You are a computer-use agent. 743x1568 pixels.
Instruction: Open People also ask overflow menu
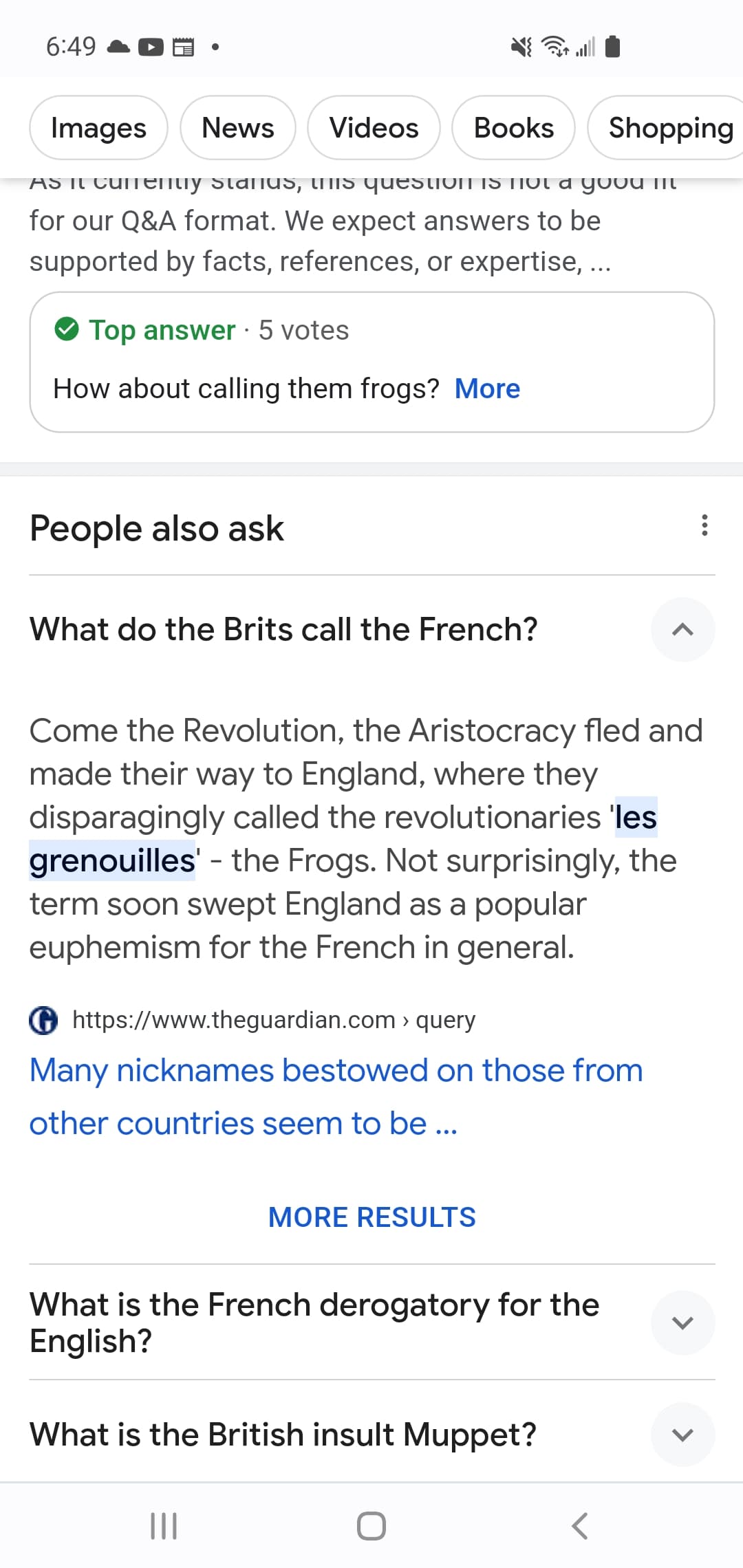pyautogui.click(x=704, y=525)
